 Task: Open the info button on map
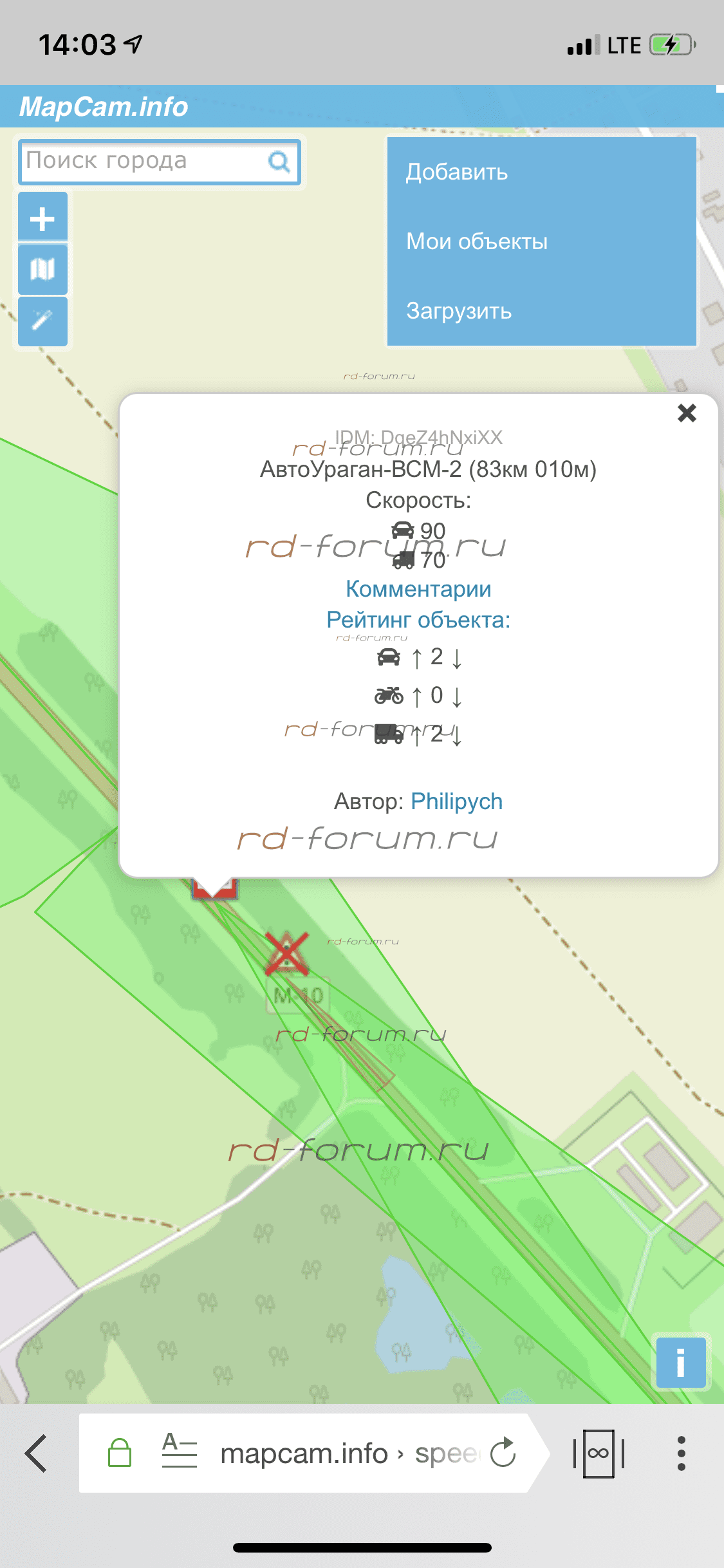tap(681, 1363)
